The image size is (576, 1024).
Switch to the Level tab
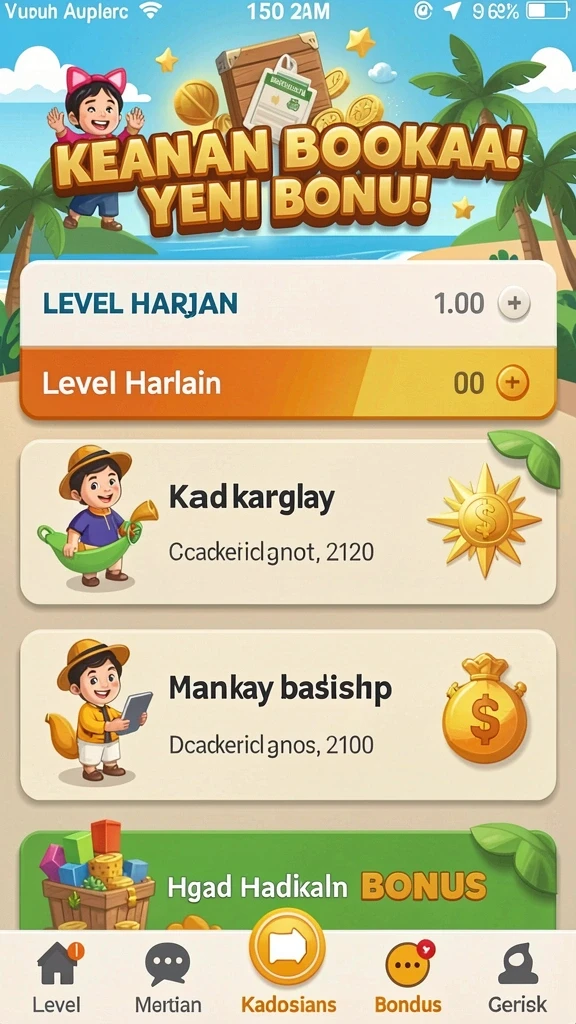point(57,977)
